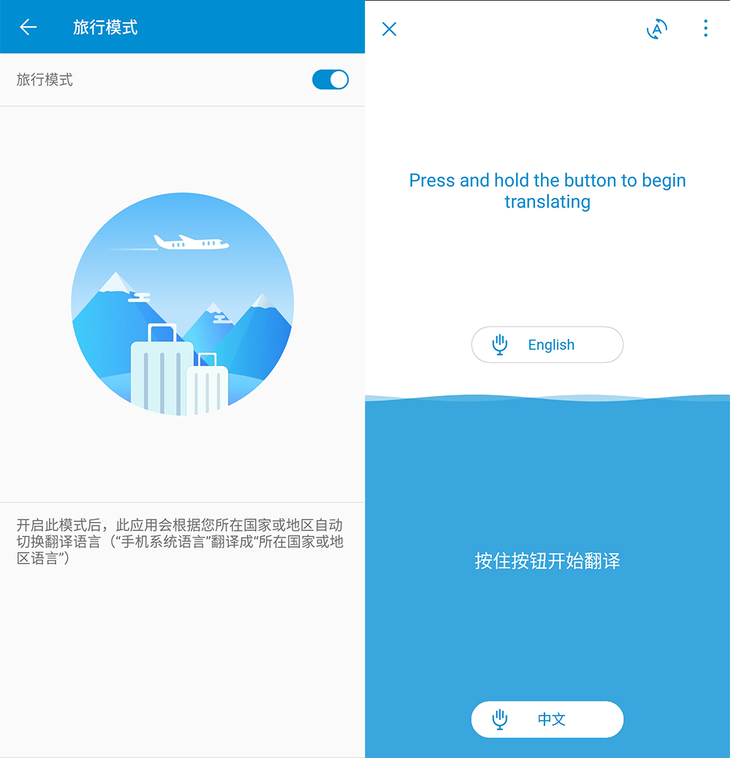The height and width of the screenshot is (758, 730).
Task: Go back from 旅行模式 settings
Action: click(28, 27)
